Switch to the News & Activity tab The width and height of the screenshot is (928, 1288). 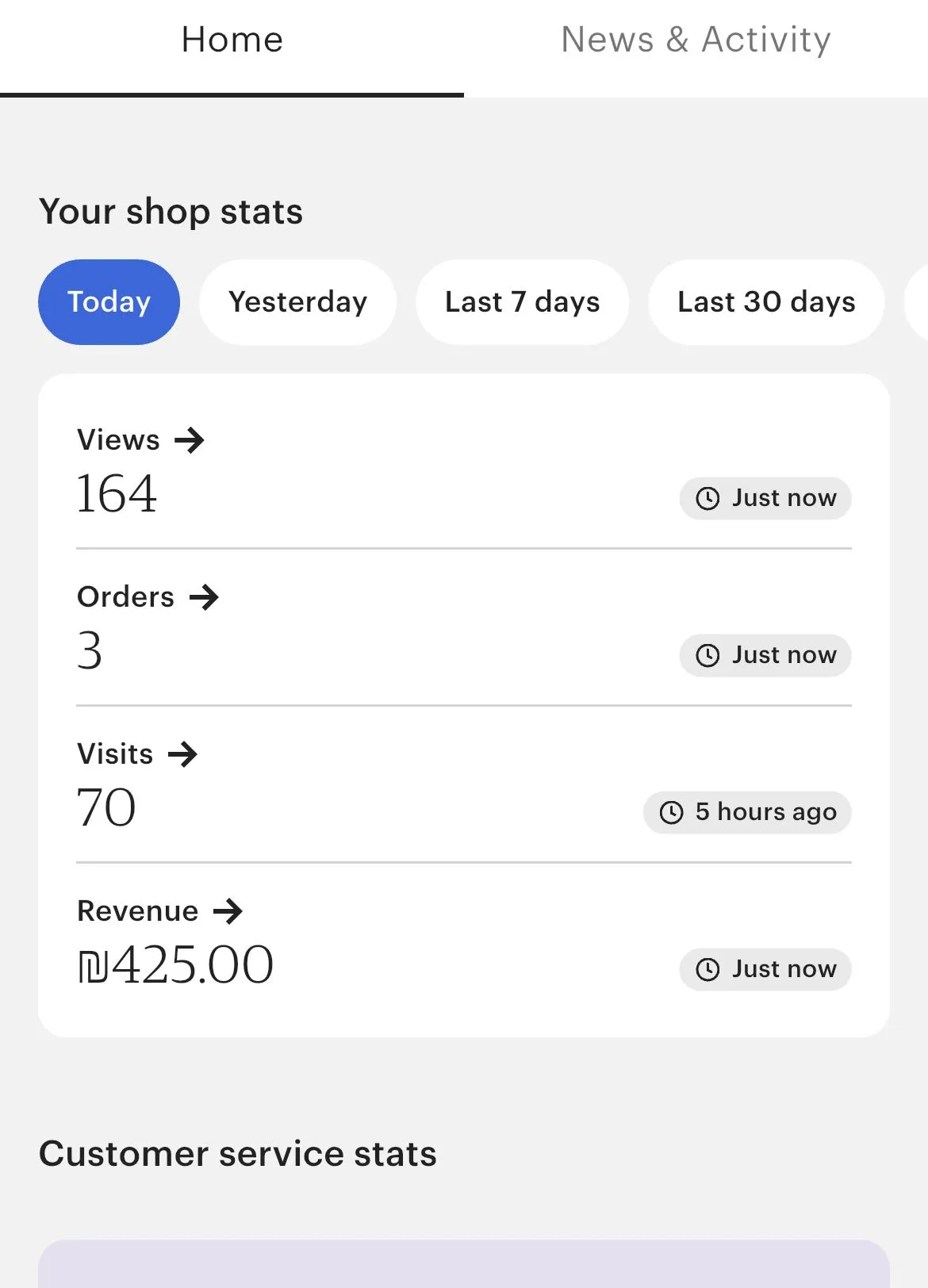click(696, 40)
